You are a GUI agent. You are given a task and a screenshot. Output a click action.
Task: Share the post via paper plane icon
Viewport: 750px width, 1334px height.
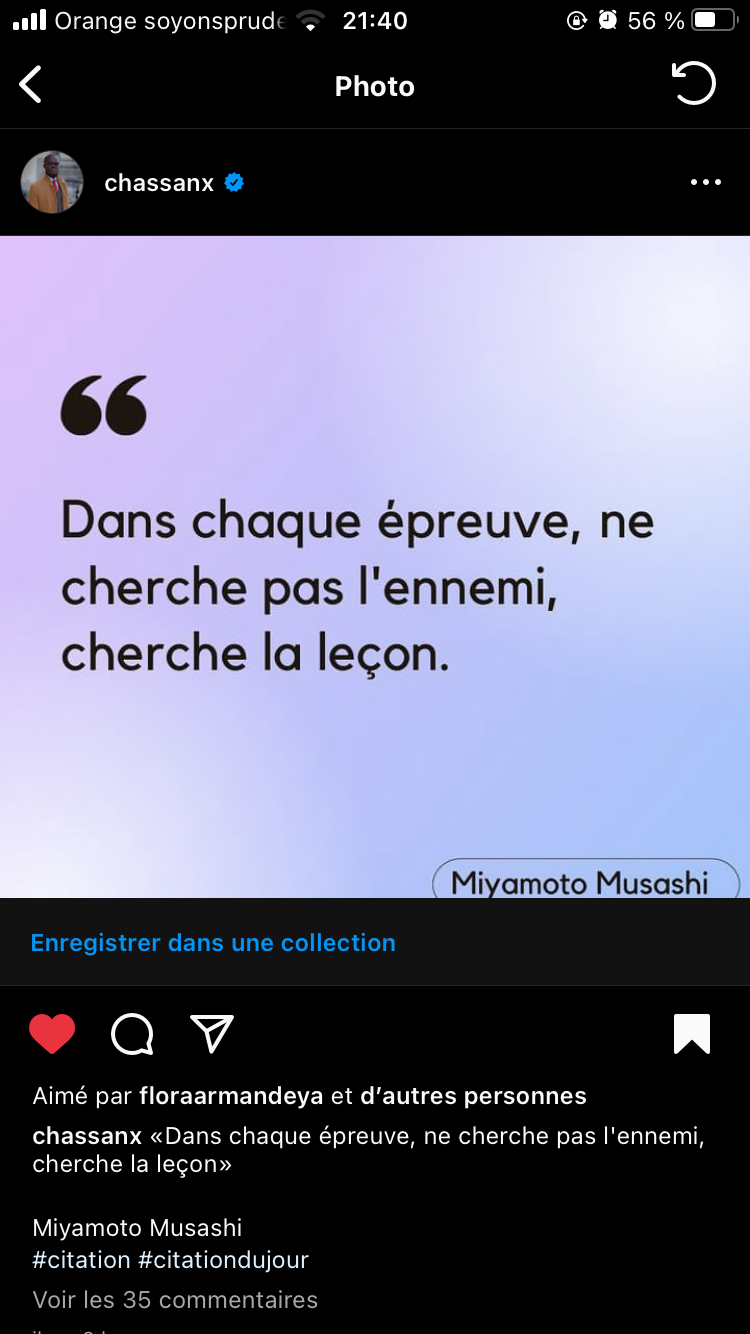[x=212, y=1033]
